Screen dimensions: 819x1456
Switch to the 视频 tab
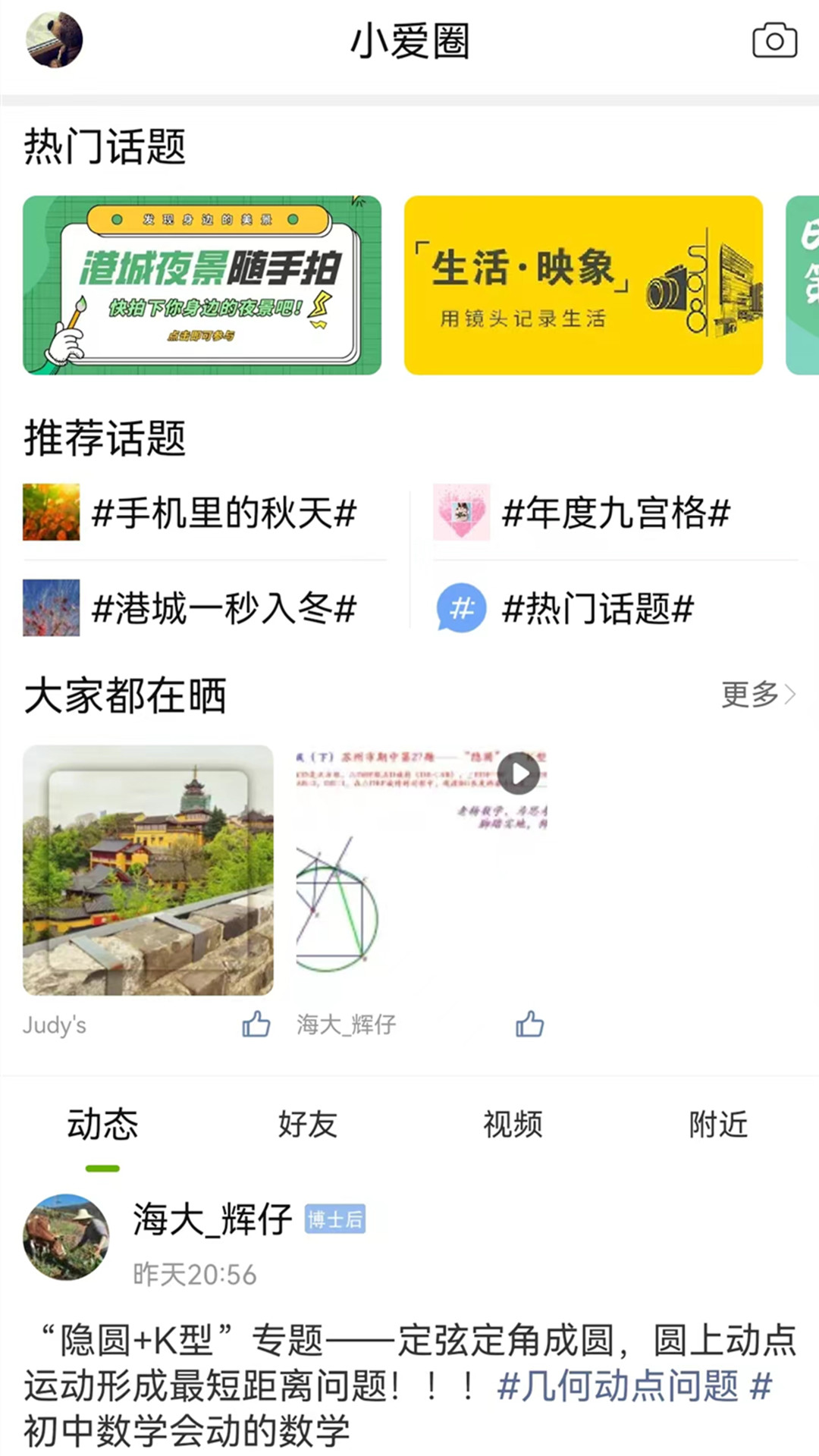tap(512, 1125)
